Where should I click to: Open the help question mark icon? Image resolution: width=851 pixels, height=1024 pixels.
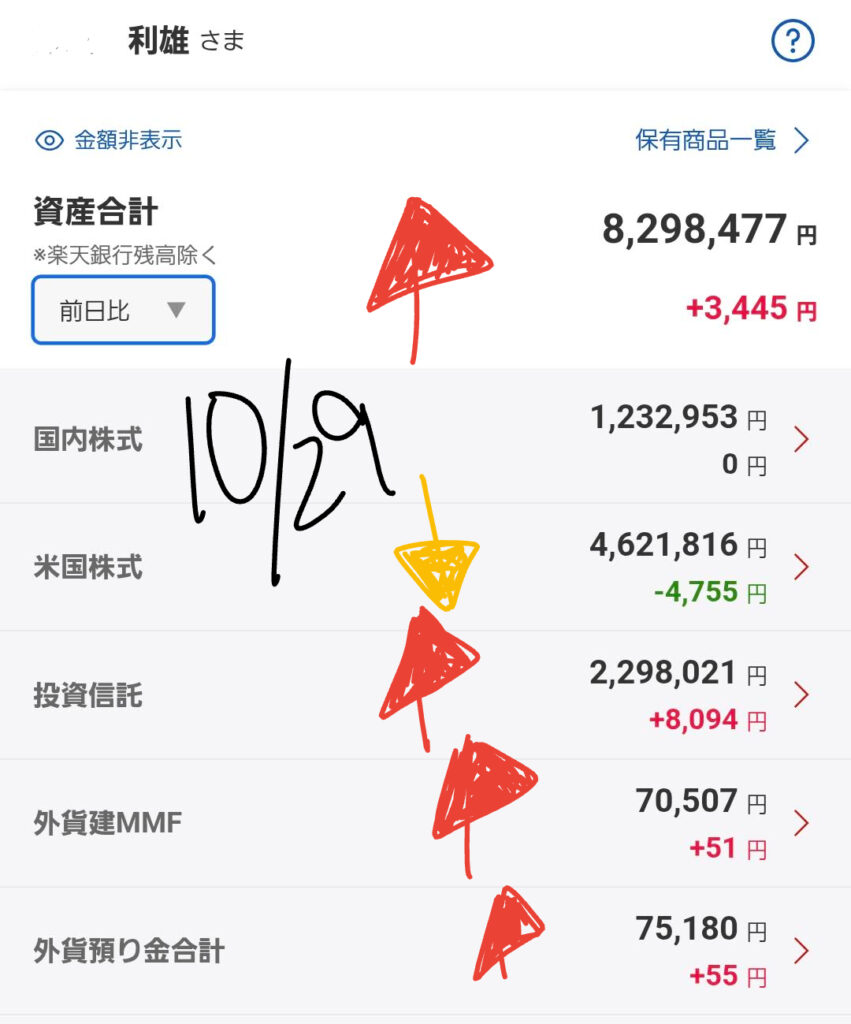click(793, 41)
